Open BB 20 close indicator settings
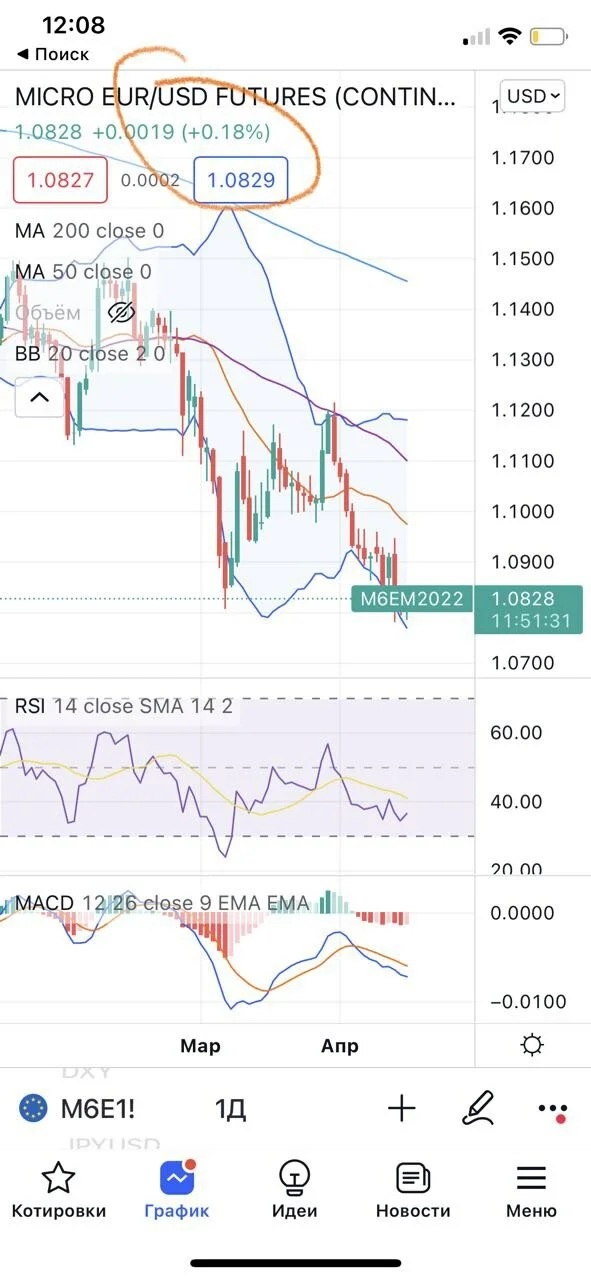The width and height of the screenshot is (591, 1280). [90, 353]
